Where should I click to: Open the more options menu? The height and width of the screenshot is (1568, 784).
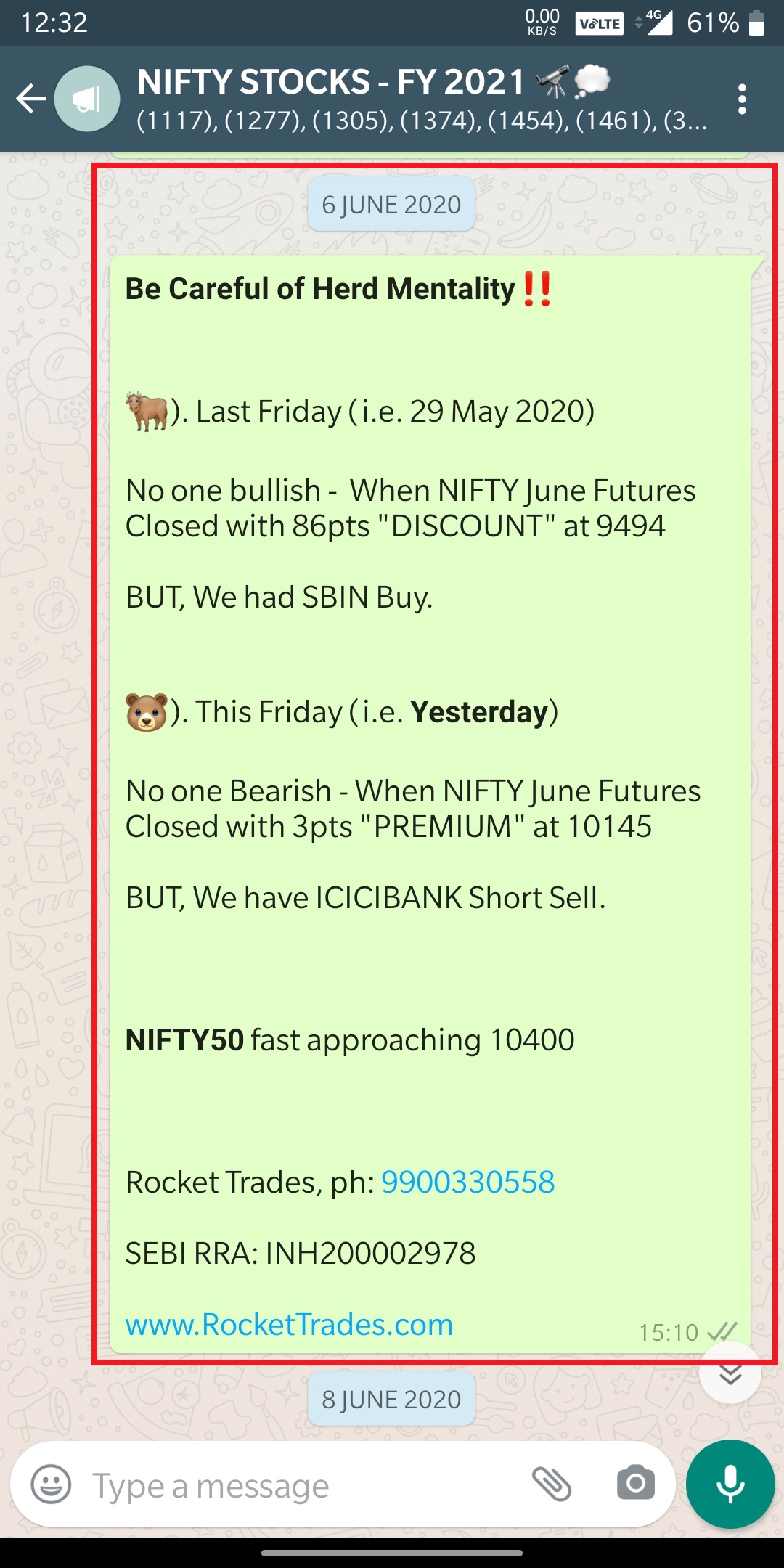coord(741,99)
